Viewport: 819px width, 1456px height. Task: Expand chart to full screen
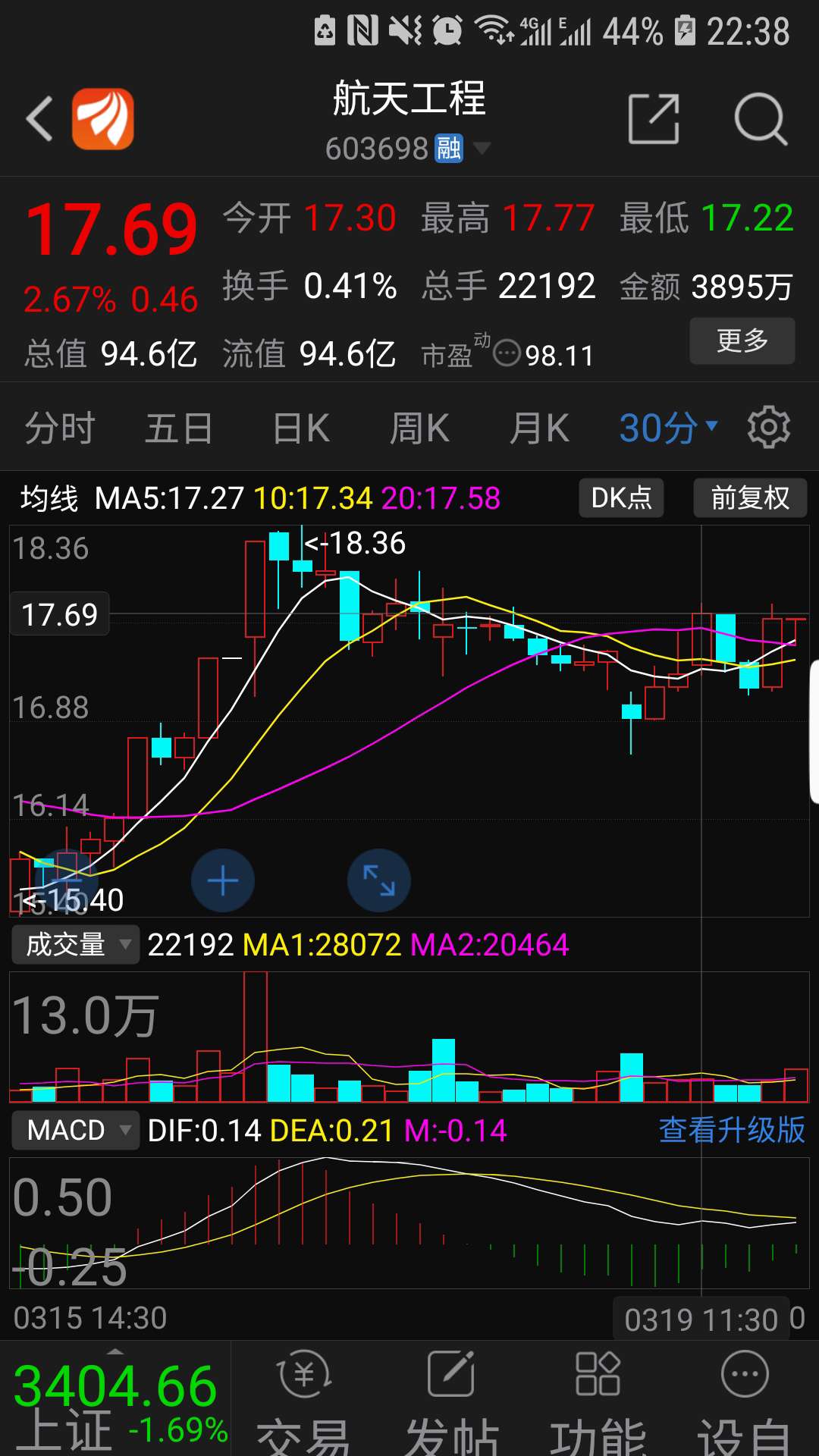379,880
